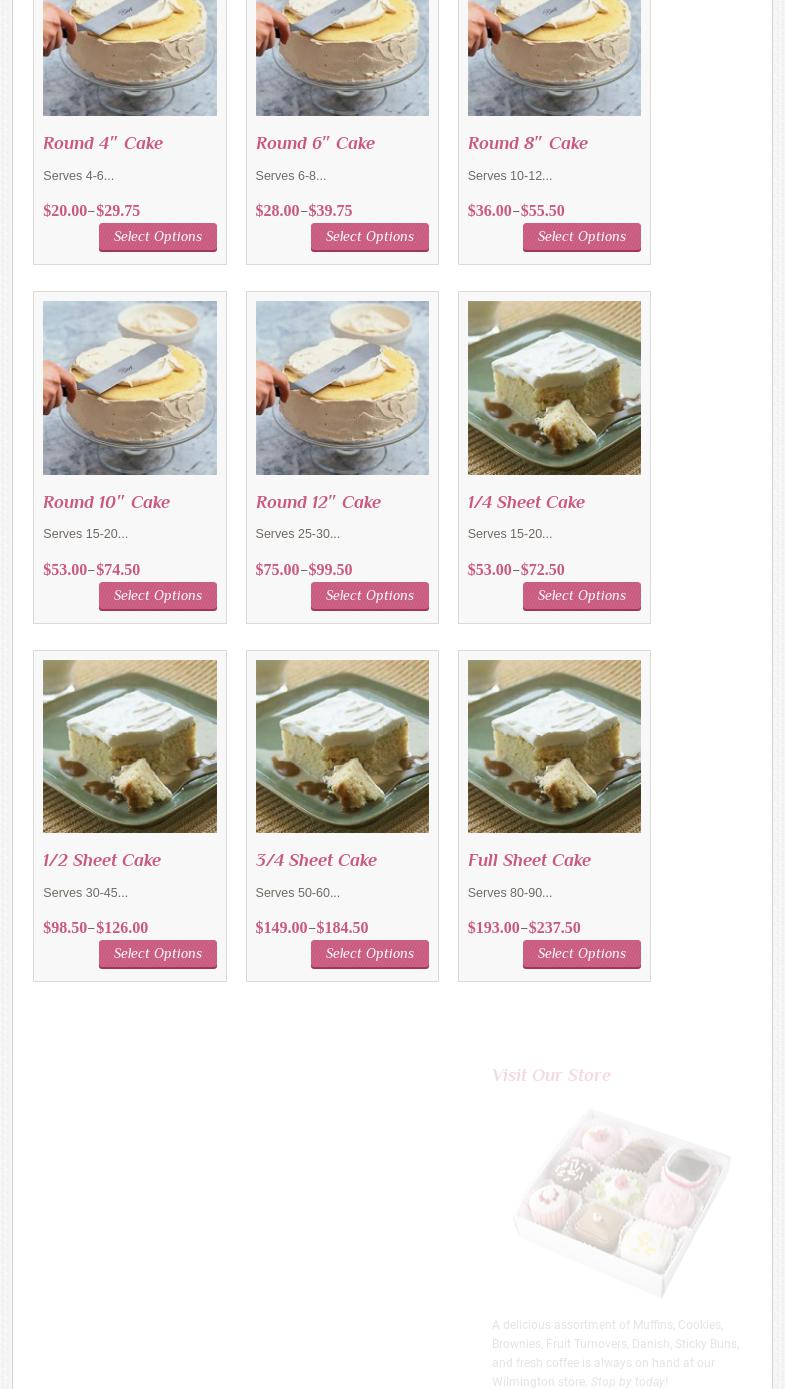Viewport: 785px width, 1389px height.
Task: Click the 1/2 Sheet Cake product photo
Action: (130, 746)
